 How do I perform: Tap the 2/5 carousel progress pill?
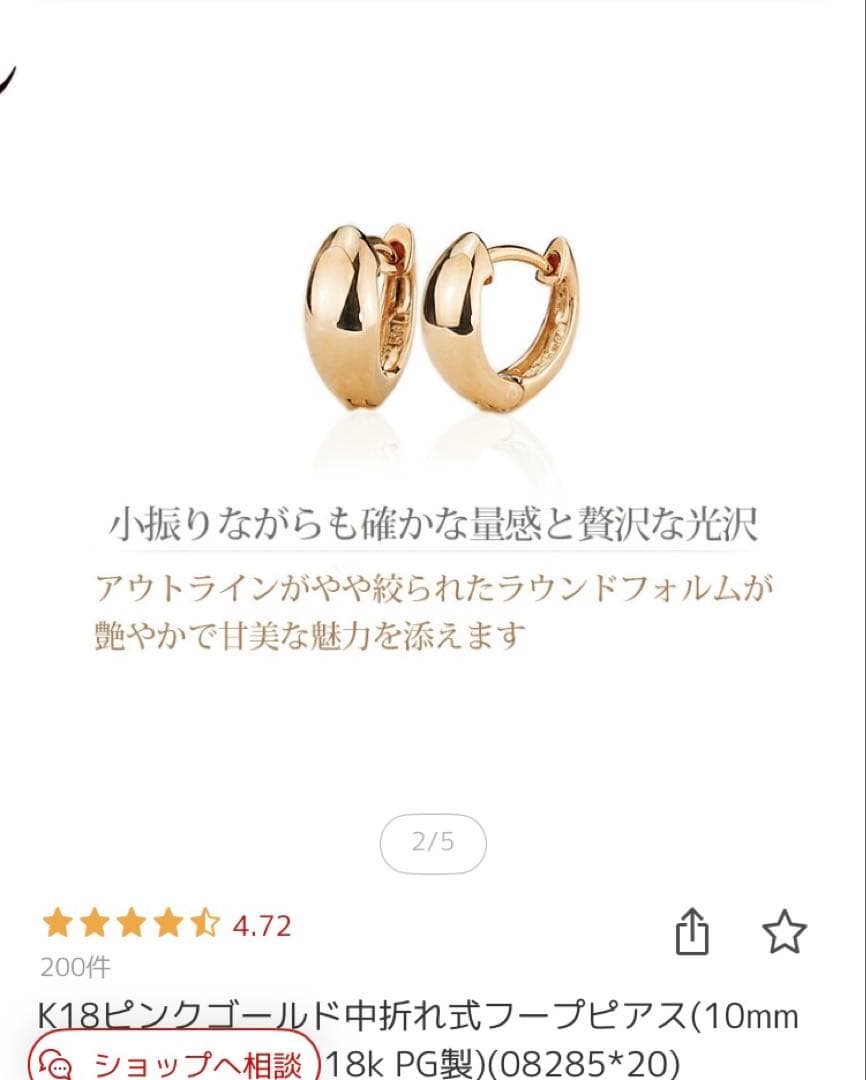[432, 843]
